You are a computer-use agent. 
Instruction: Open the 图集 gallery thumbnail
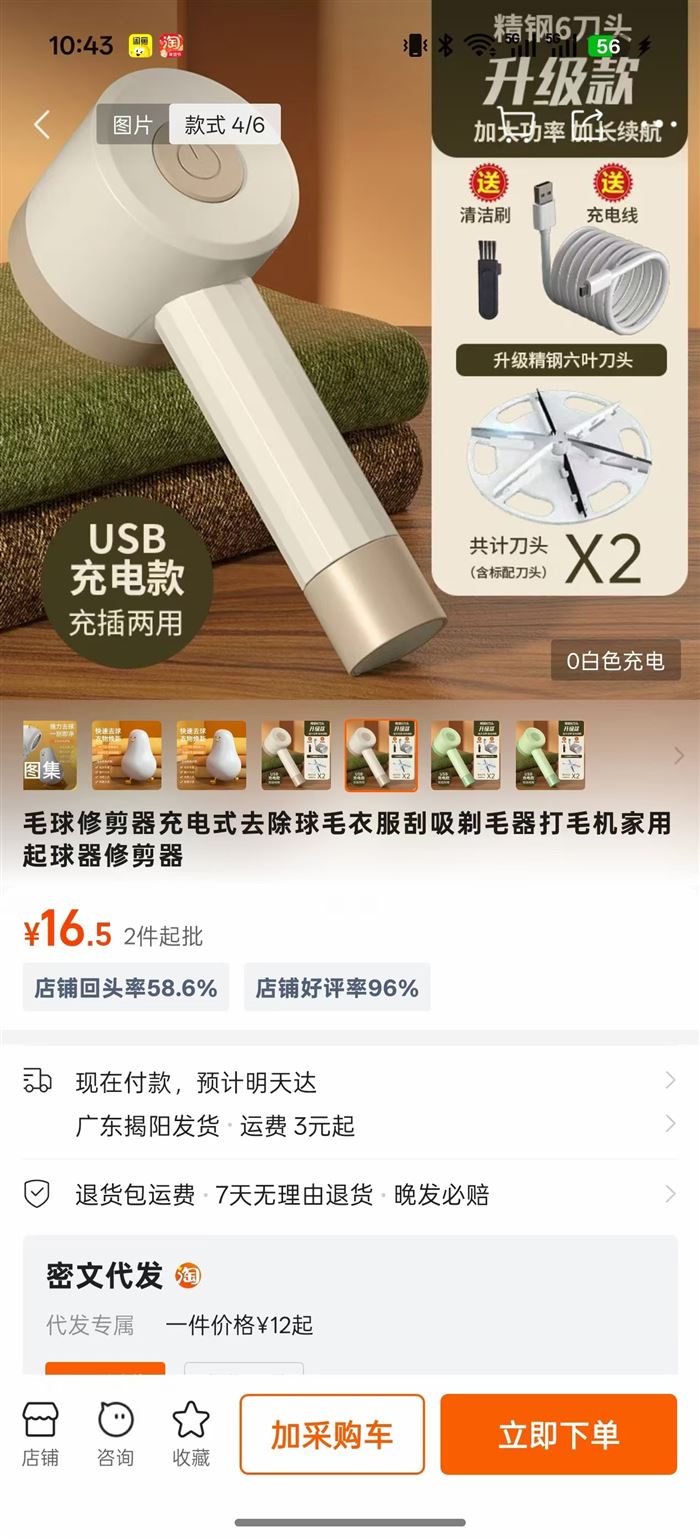click(50, 756)
